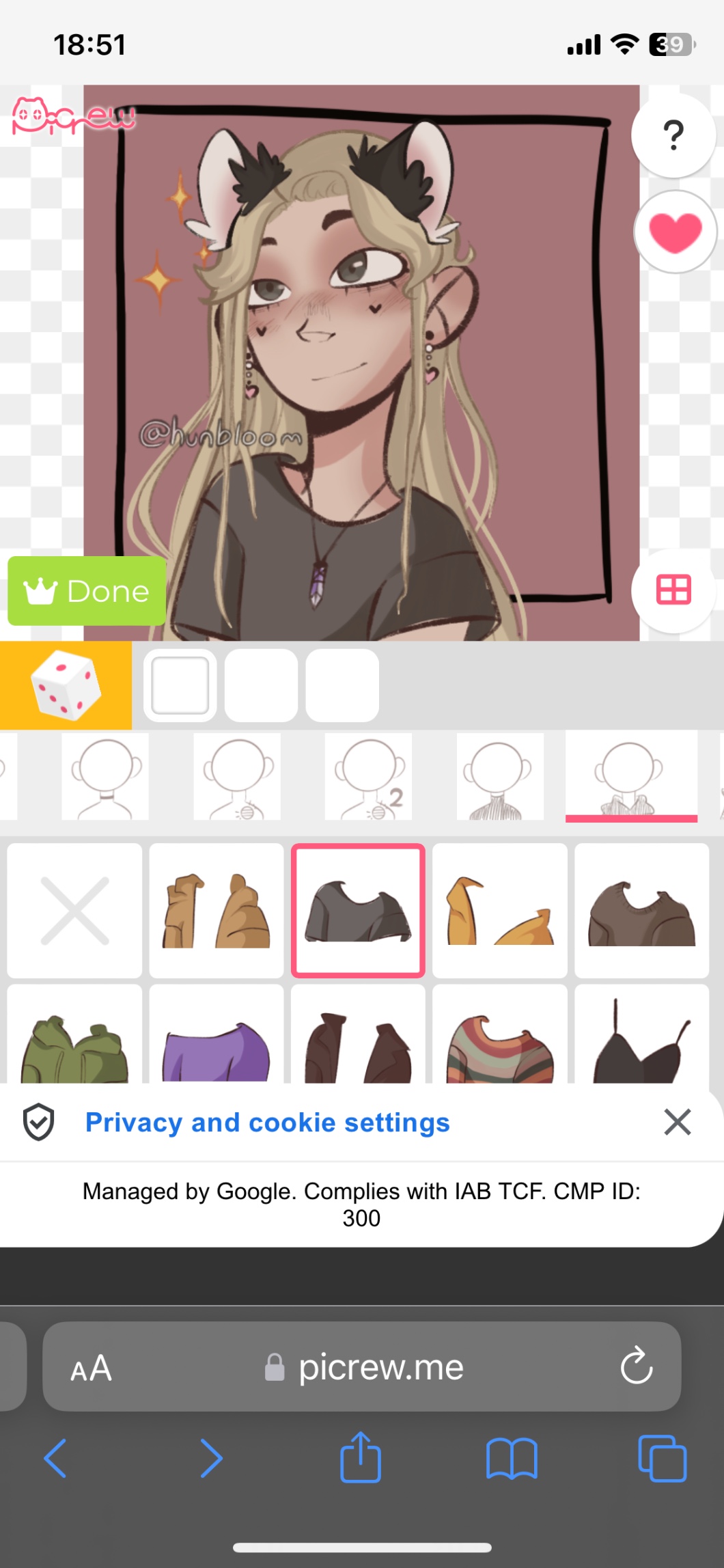Open the Safari tabs overview

coord(662,1459)
